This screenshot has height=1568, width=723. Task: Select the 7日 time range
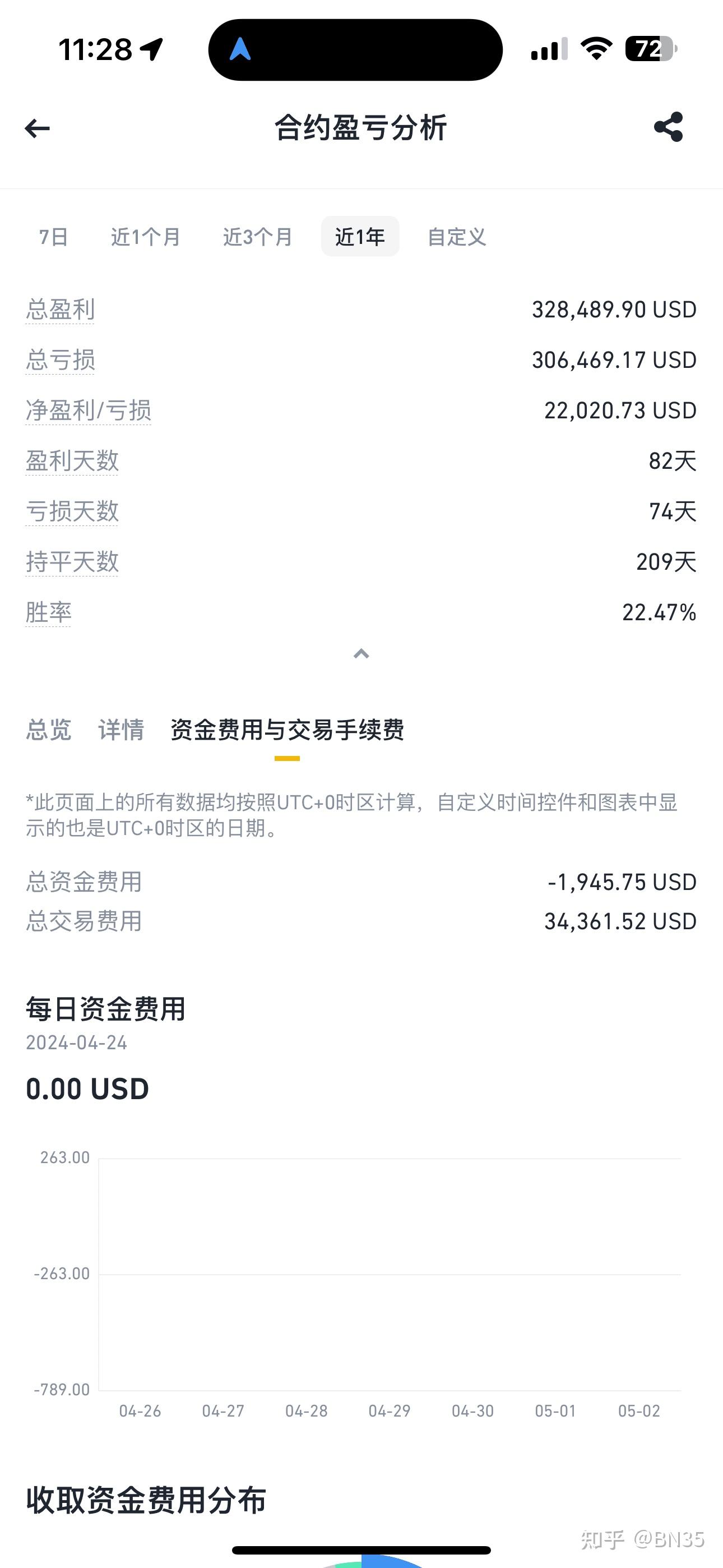54,237
